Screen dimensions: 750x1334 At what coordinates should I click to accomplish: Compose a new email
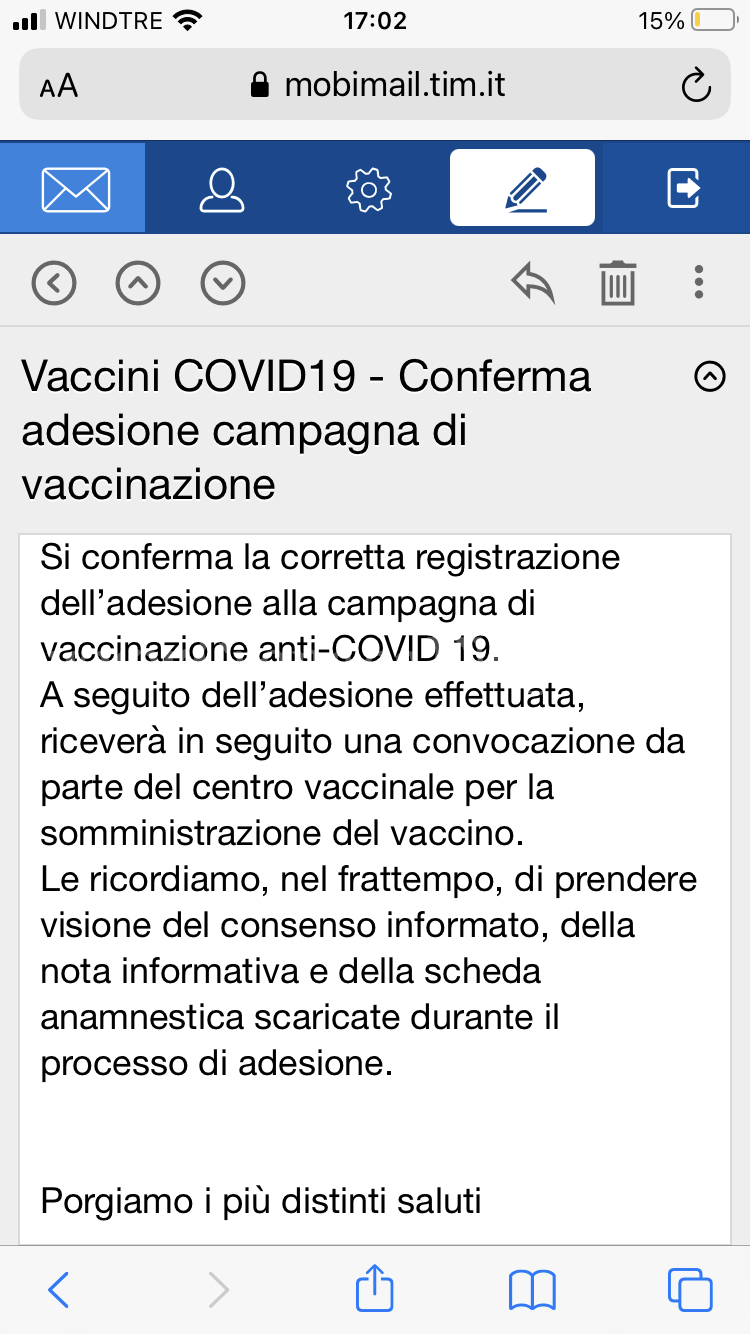coord(522,188)
